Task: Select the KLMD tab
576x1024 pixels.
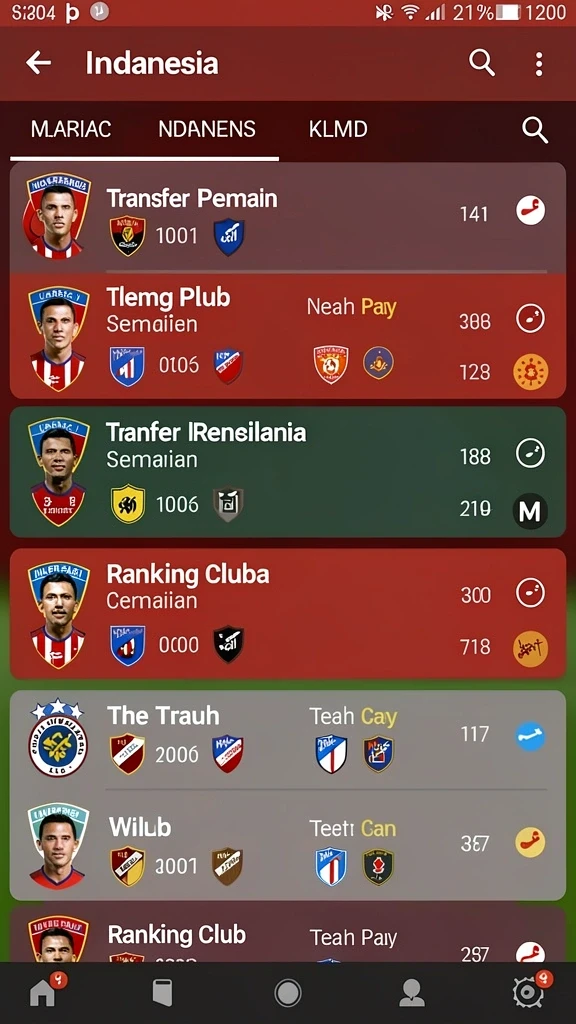Action: [x=338, y=129]
